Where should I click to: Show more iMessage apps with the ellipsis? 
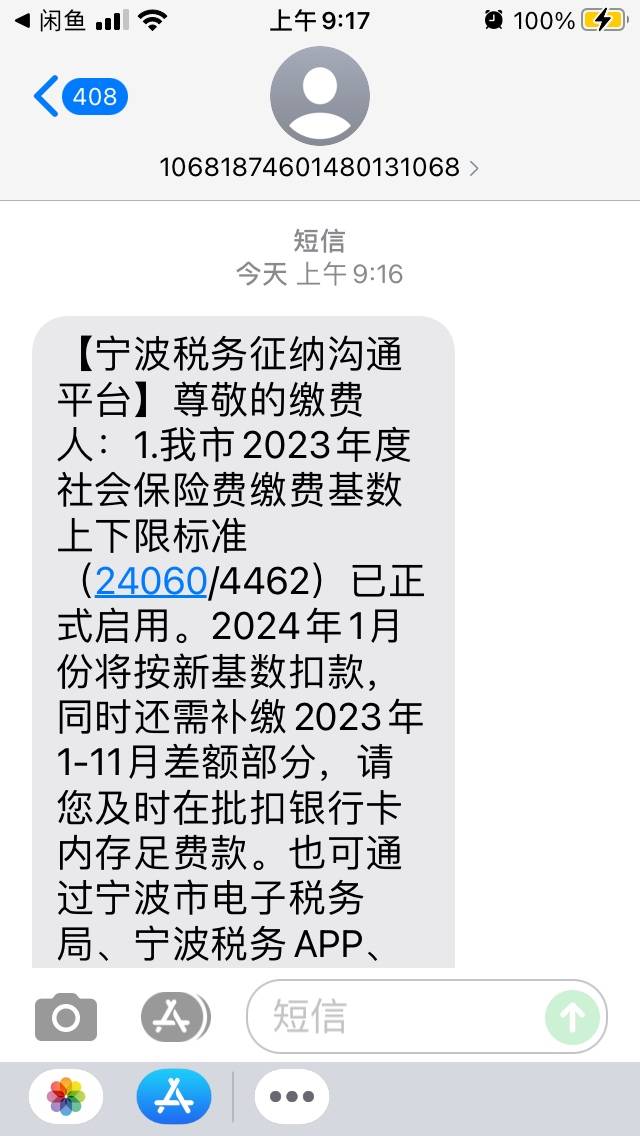(292, 1096)
